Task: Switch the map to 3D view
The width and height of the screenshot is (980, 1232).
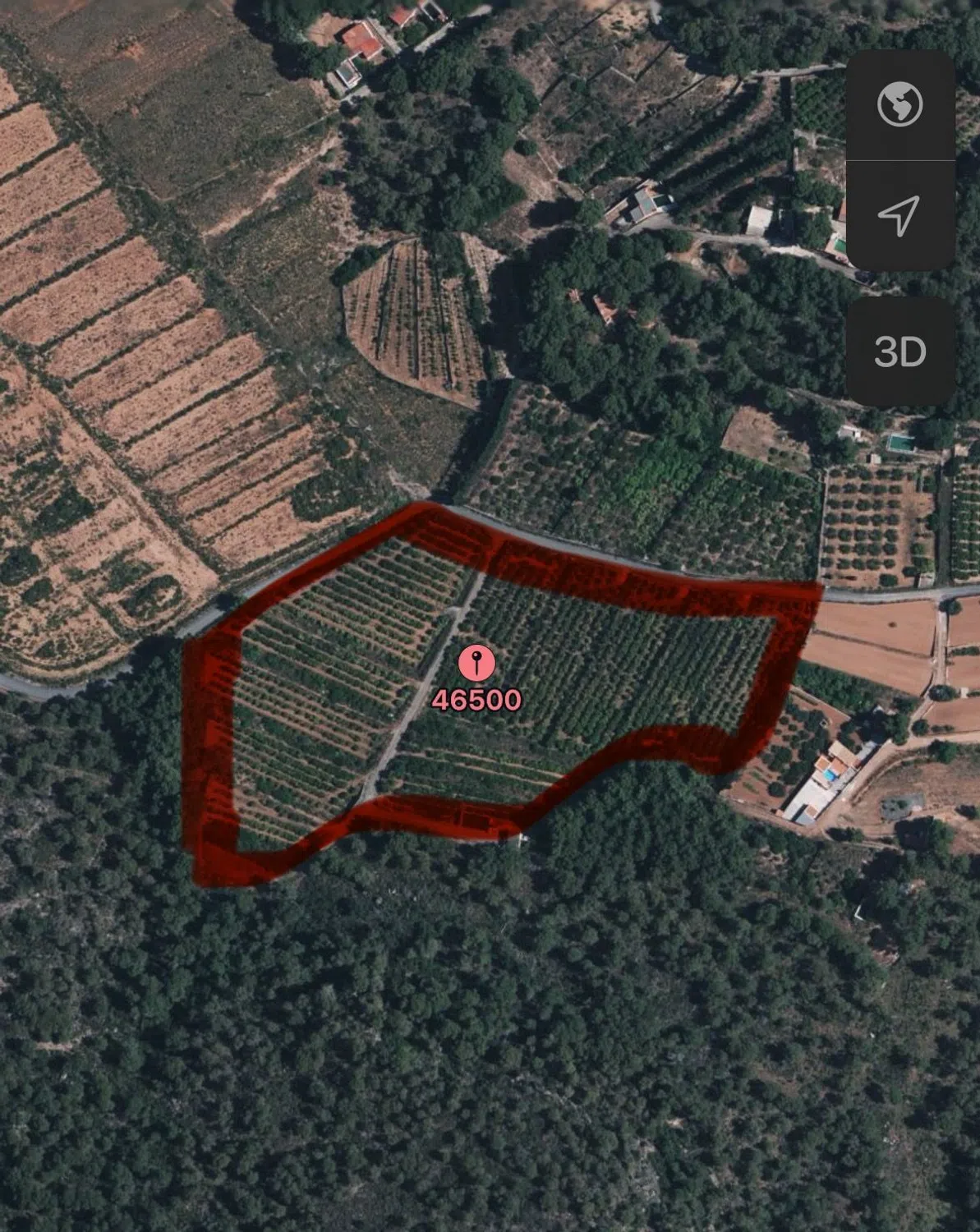Action: coord(899,352)
